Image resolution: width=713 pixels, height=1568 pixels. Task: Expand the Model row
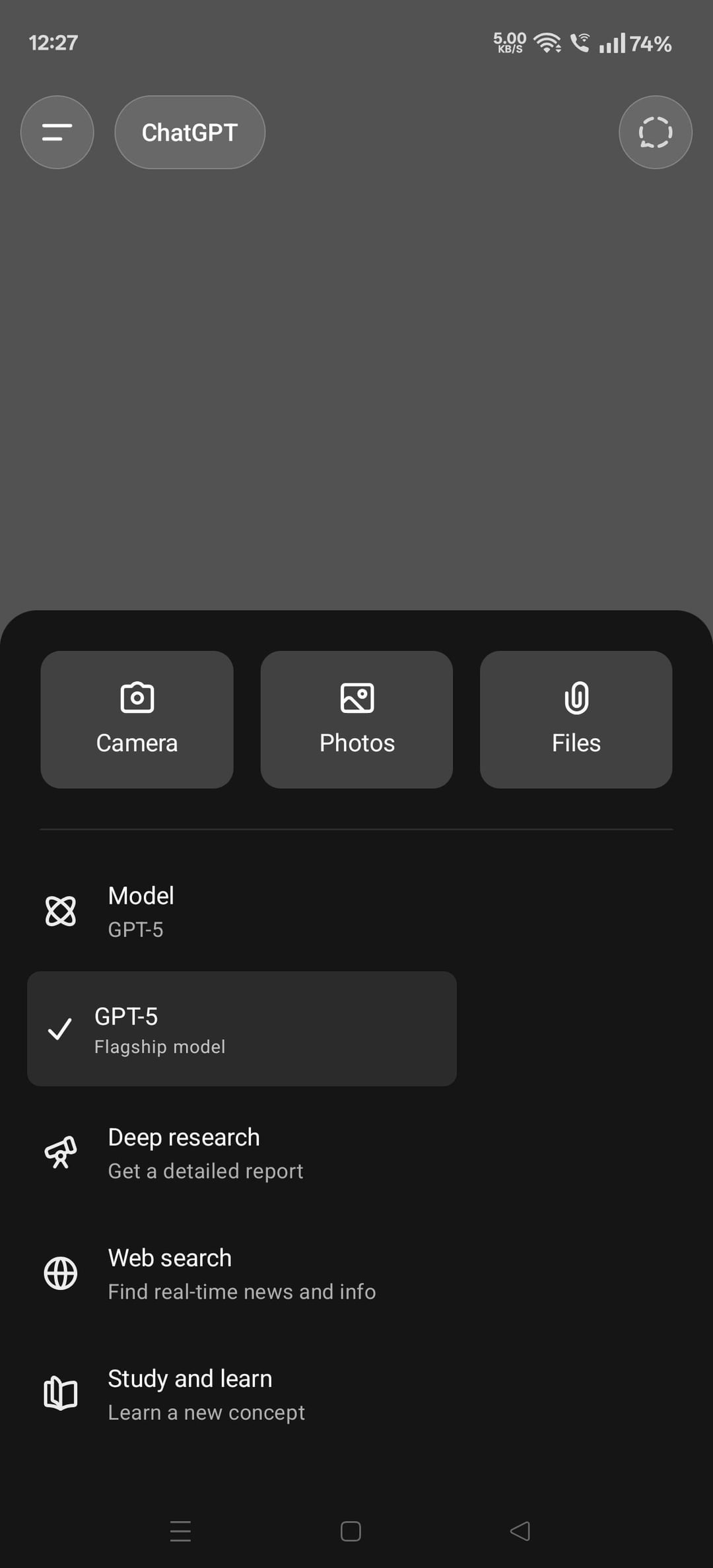coord(198,912)
